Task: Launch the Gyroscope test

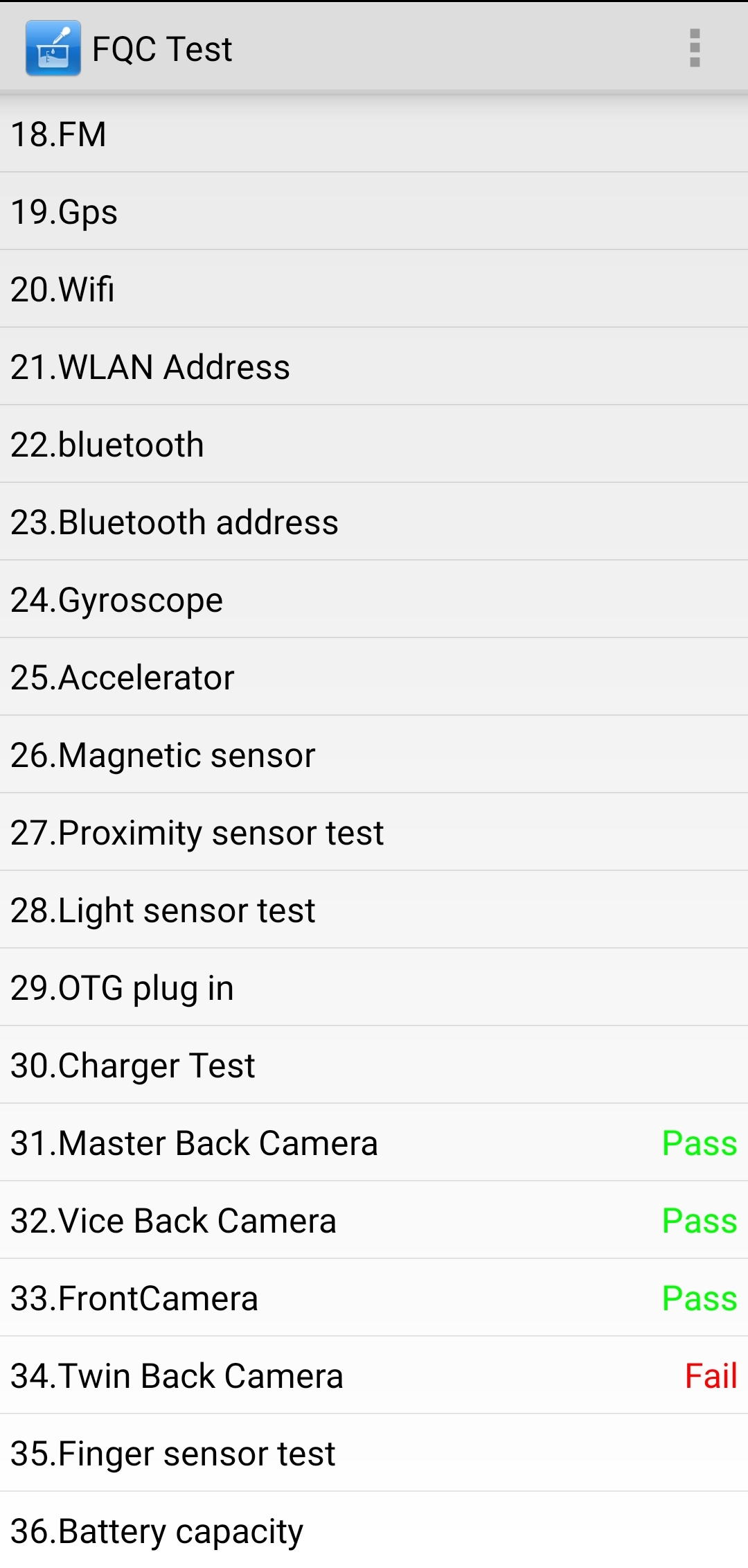Action: (x=374, y=599)
